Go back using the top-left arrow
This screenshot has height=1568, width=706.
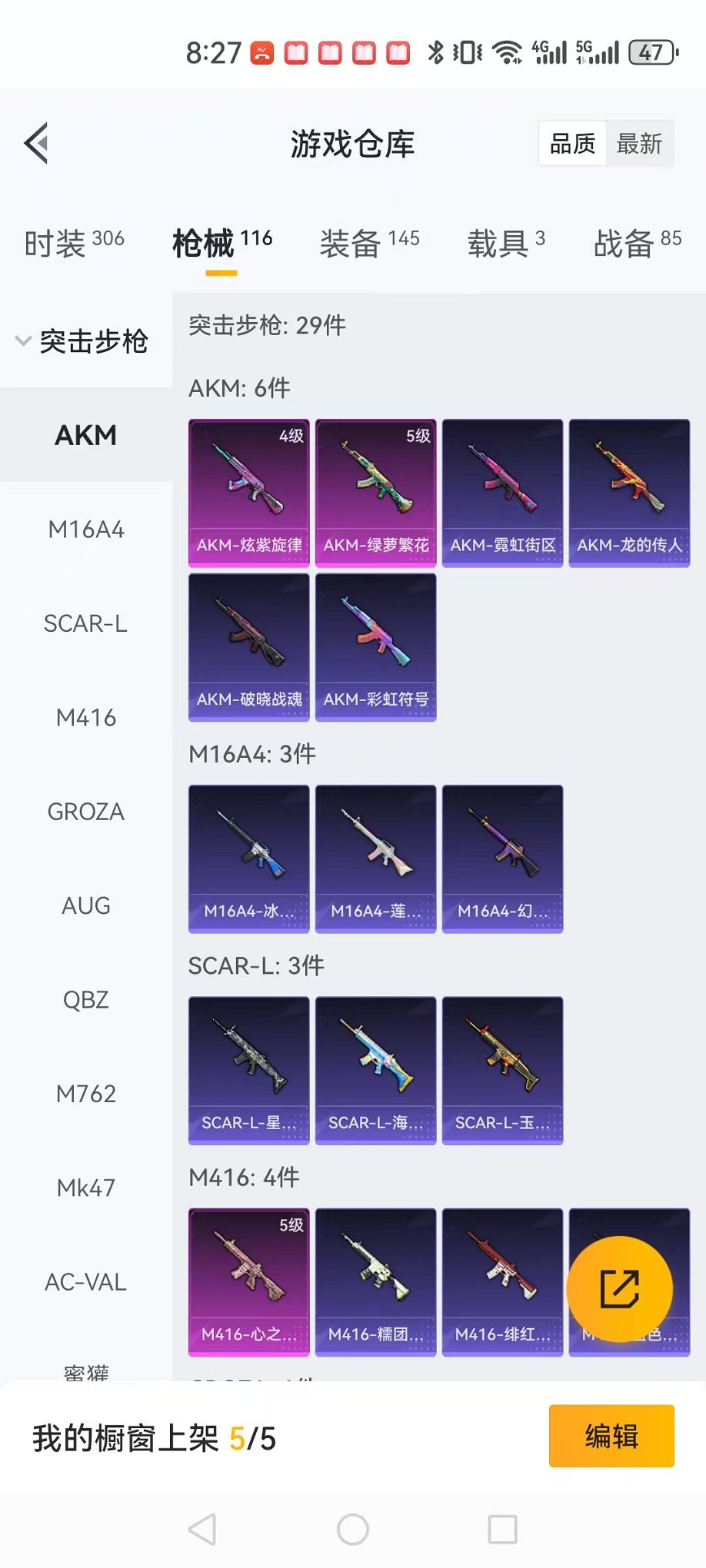(x=36, y=143)
